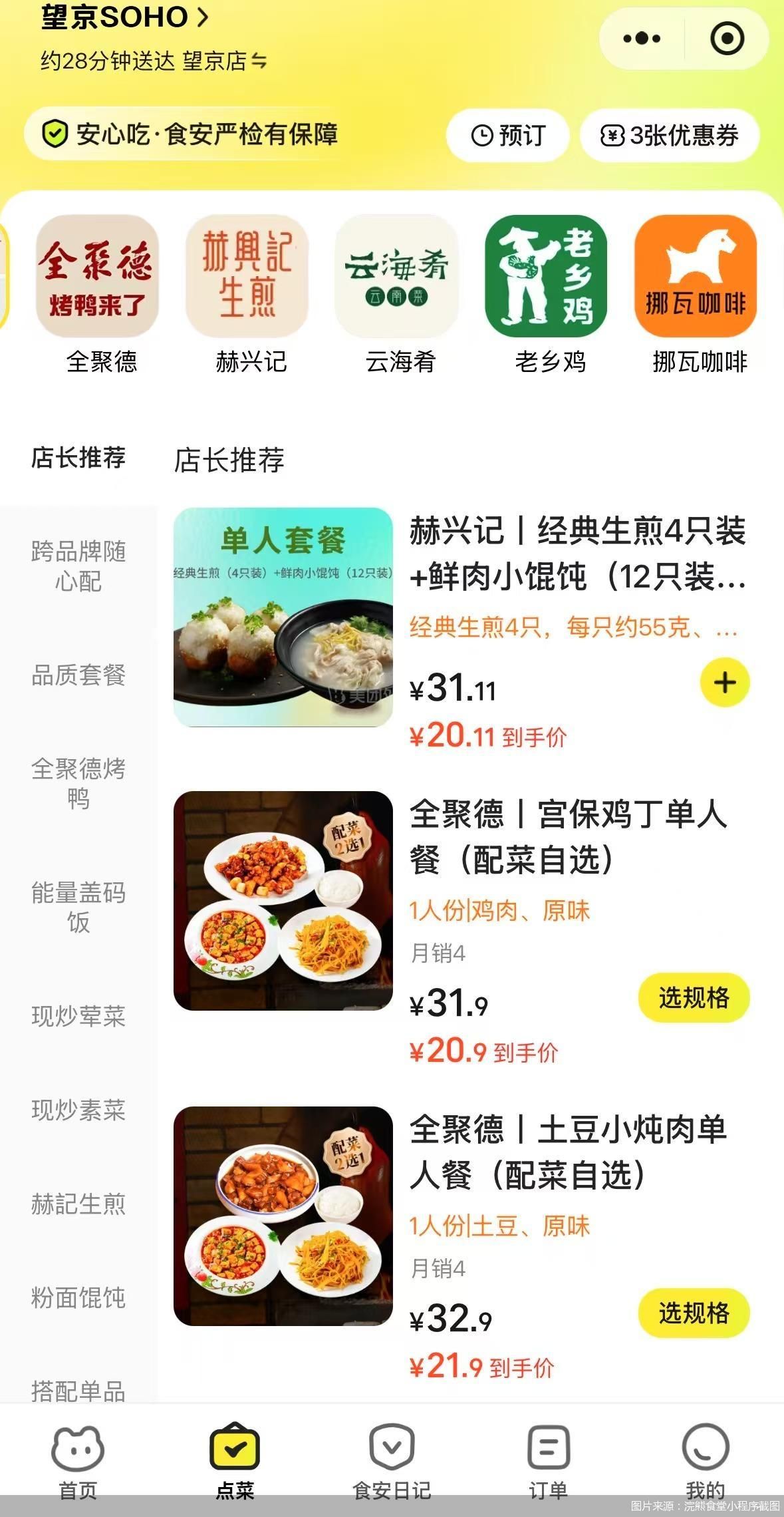View the 3张优惠券 coupons
784x1517 pixels.
click(670, 136)
